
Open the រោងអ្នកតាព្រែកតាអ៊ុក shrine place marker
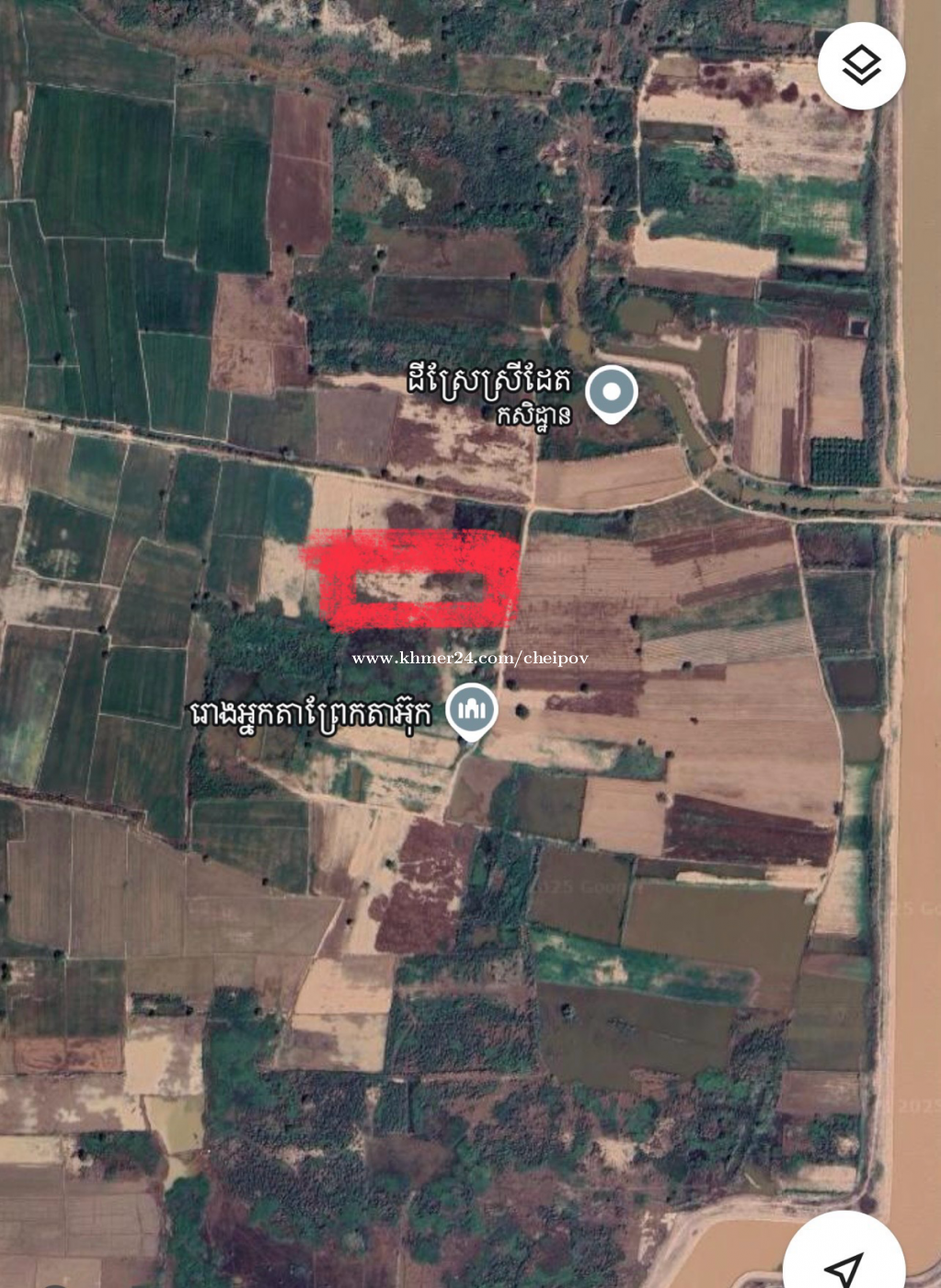[472, 710]
